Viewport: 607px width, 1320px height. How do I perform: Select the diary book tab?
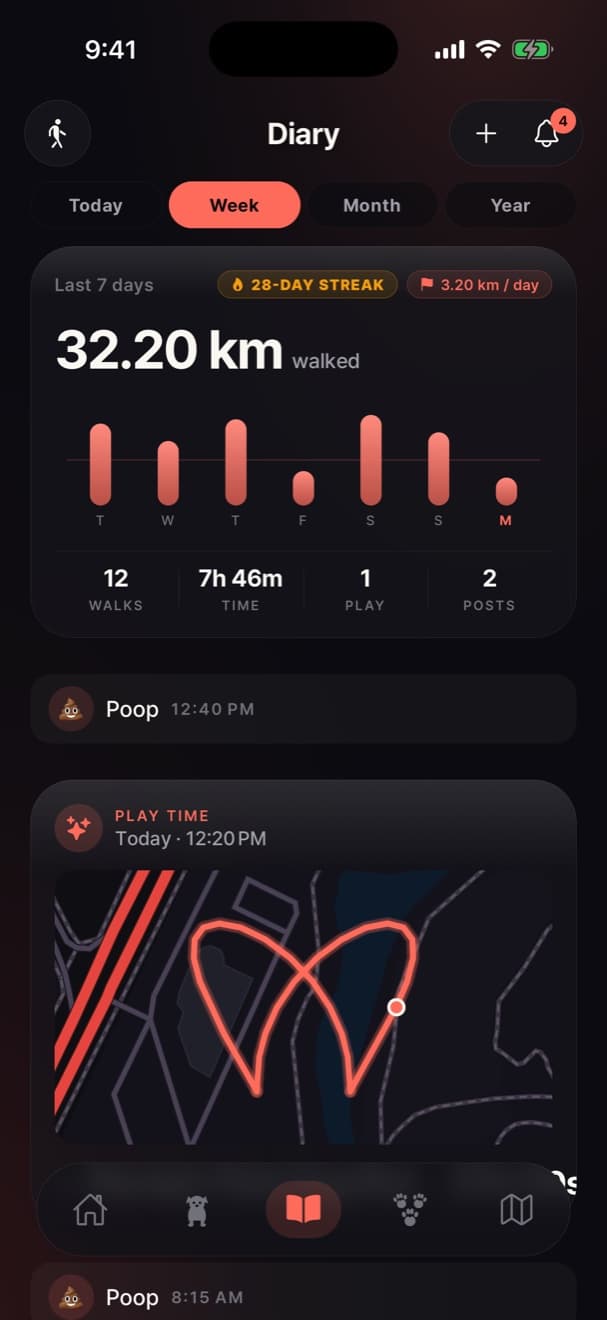pyautogui.click(x=303, y=1210)
